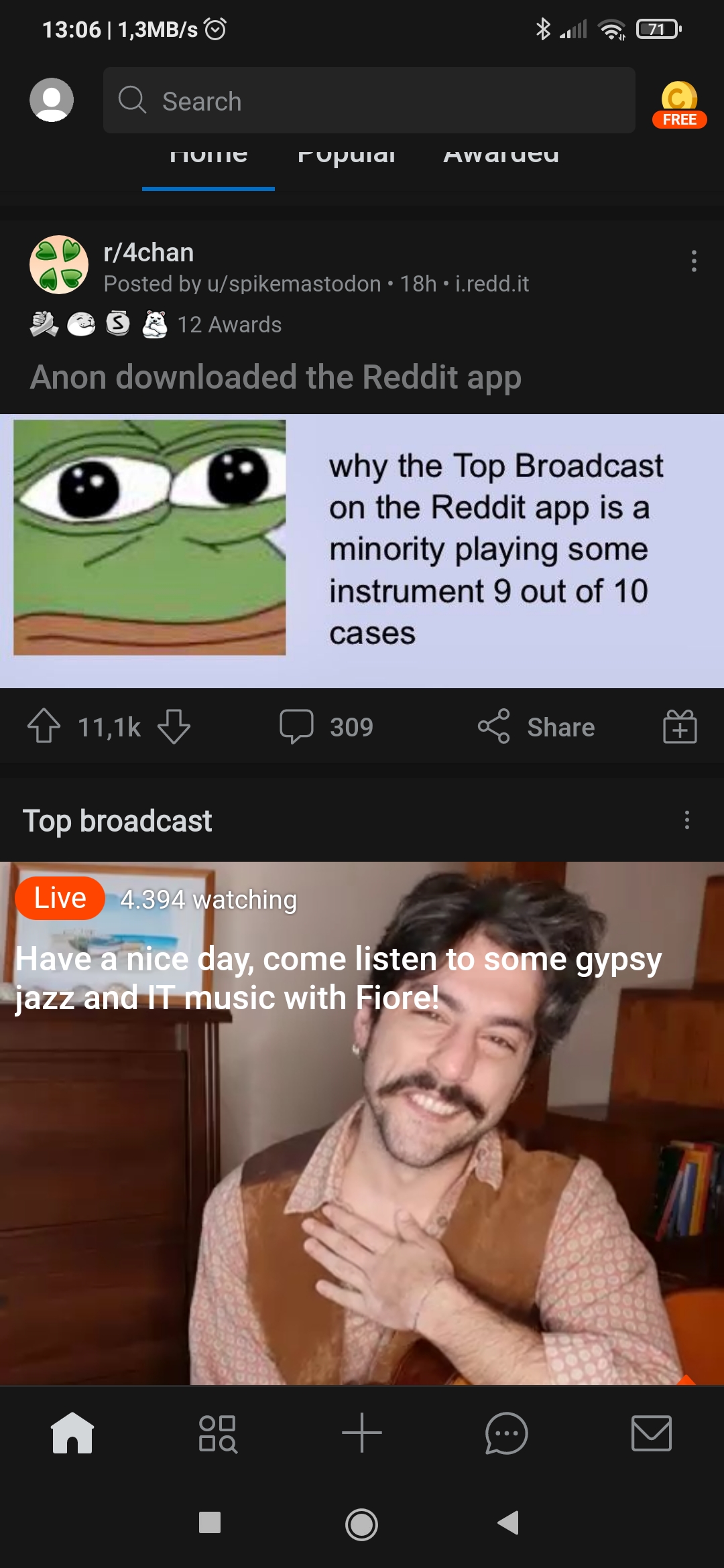The width and height of the screenshot is (724, 1568).
Task: Open overflow menu on the r/4chan post
Action: (694, 261)
